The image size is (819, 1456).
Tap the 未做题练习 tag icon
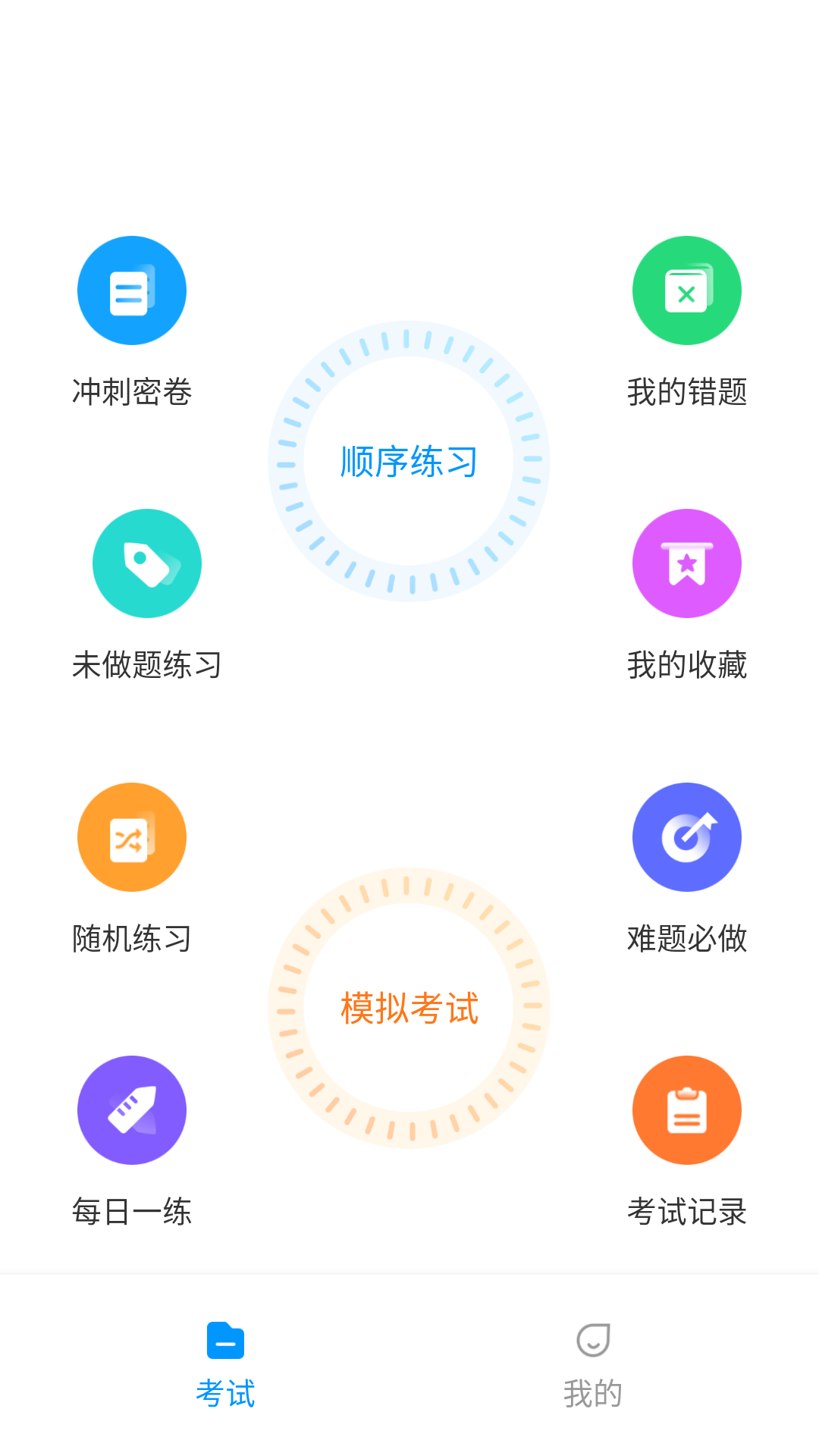(146, 563)
